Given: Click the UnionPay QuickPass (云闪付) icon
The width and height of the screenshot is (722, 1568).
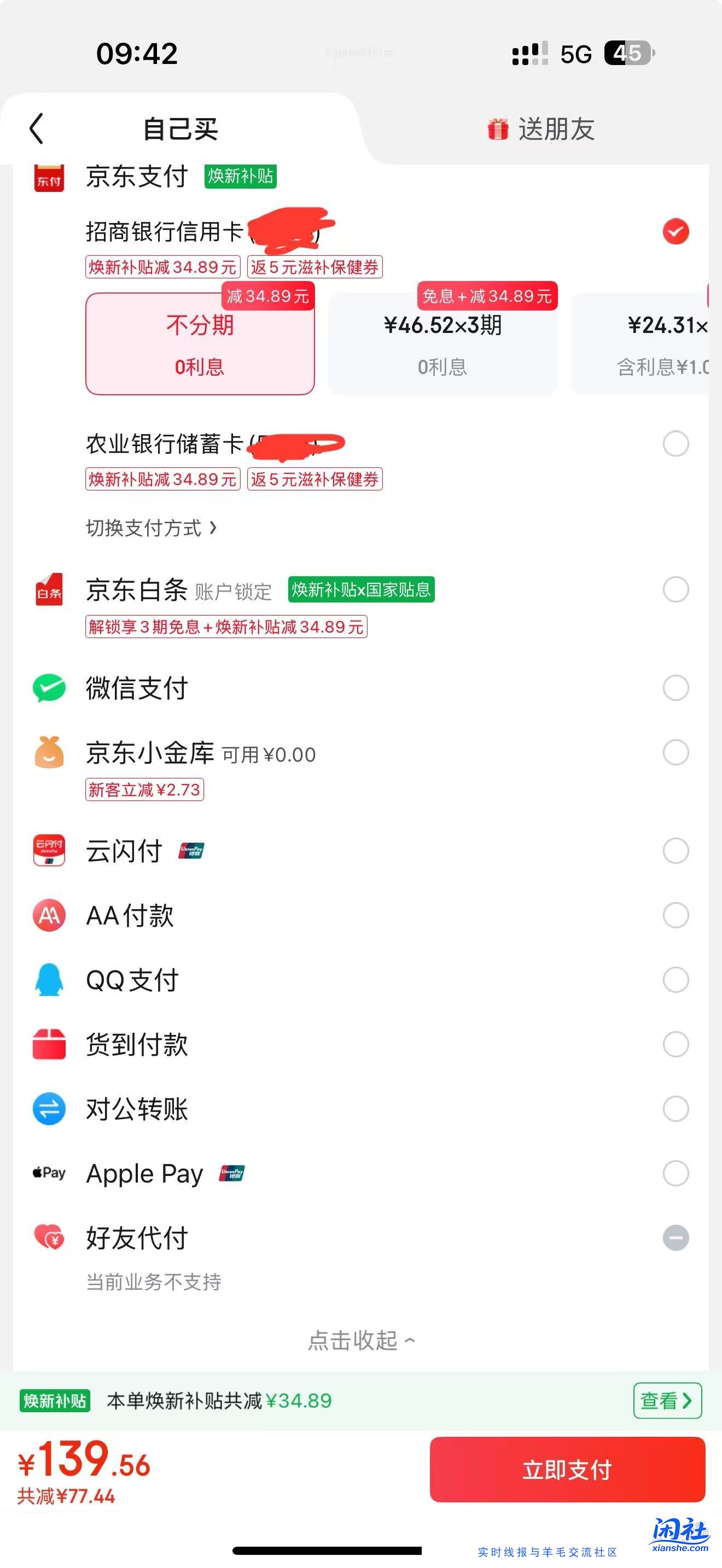Looking at the screenshot, I should pyautogui.click(x=49, y=850).
